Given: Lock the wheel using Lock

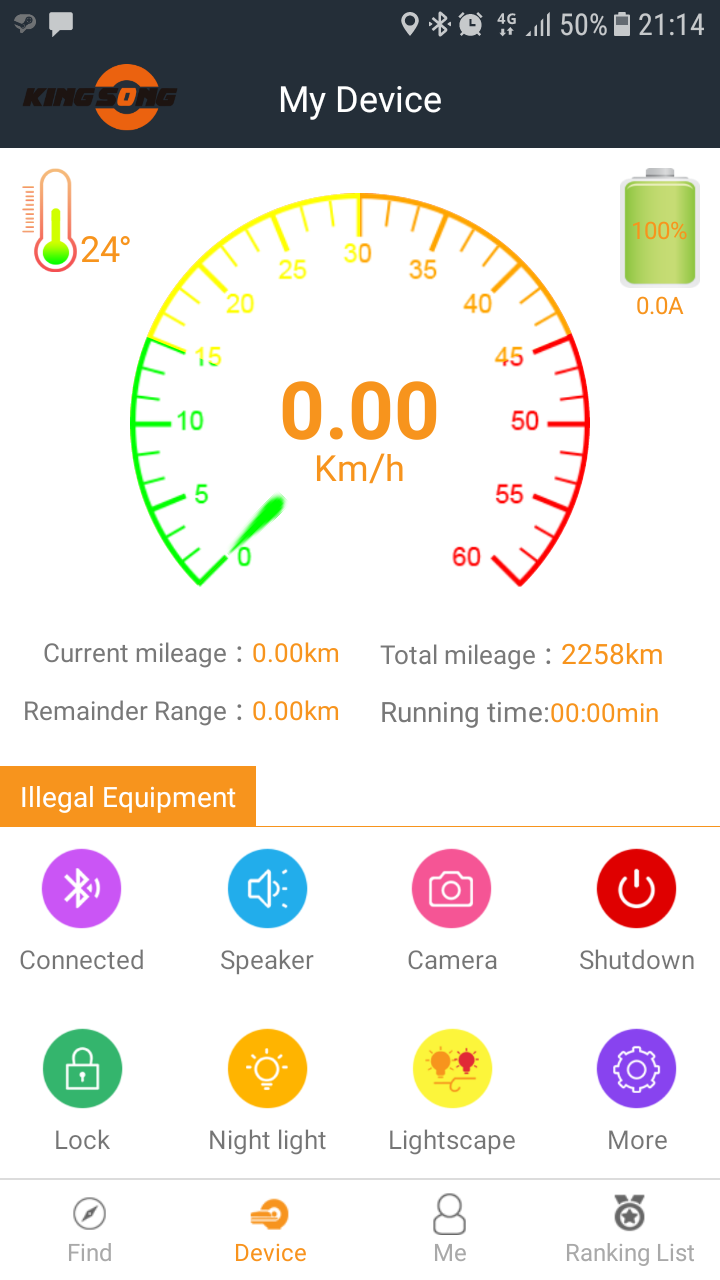Looking at the screenshot, I should pos(82,1069).
